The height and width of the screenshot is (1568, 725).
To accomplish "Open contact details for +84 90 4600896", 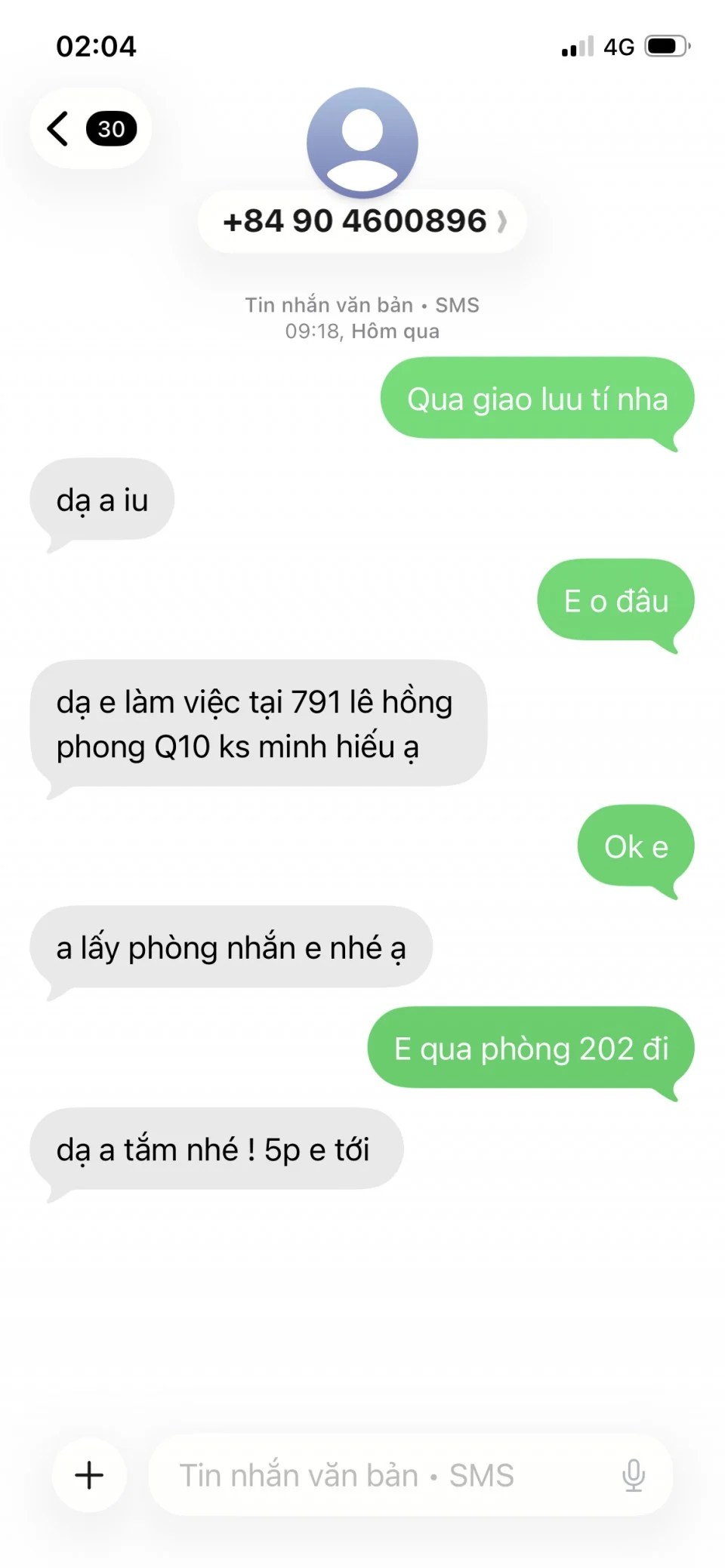I will click(x=362, y=221).
